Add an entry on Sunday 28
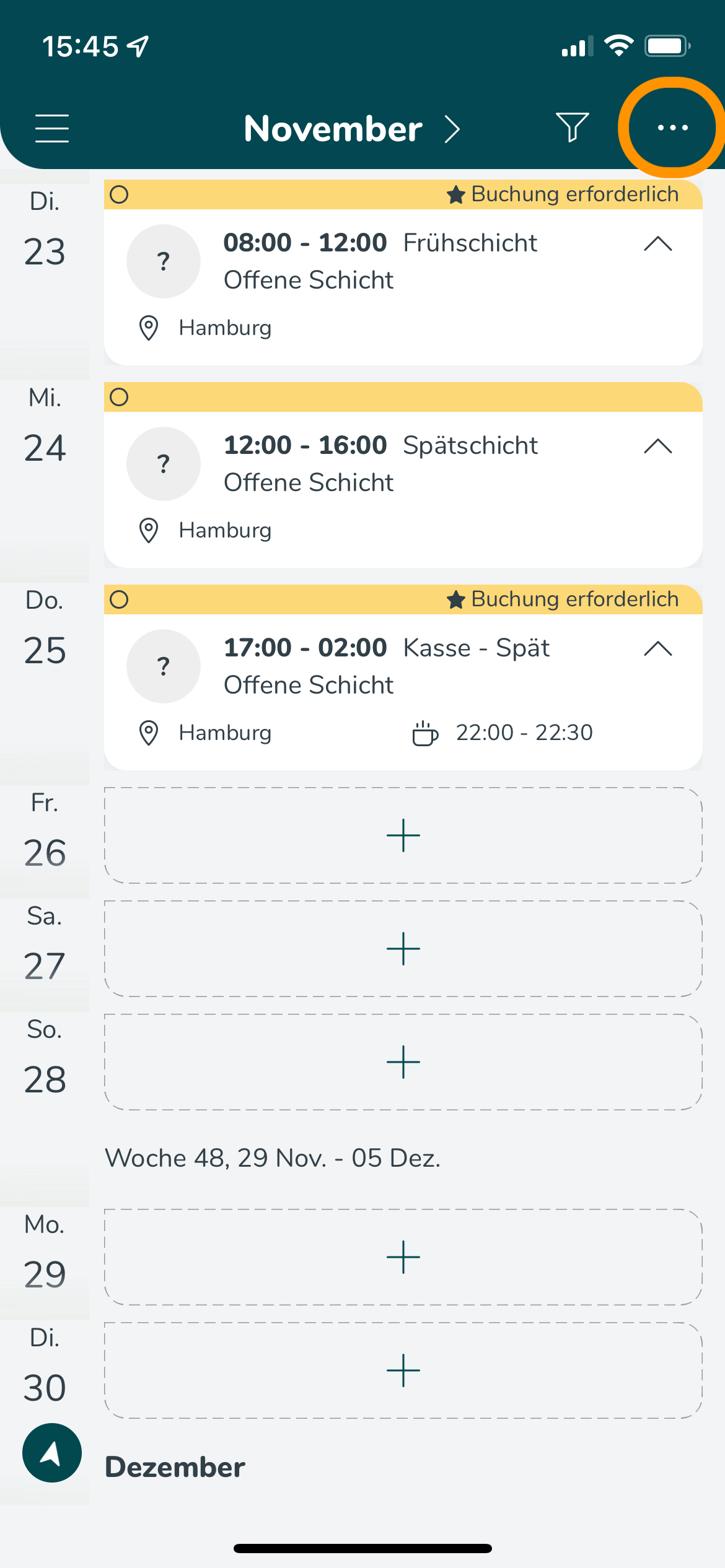The height and width of the screenshot is (1568, 725). (x=403, y=1062)
